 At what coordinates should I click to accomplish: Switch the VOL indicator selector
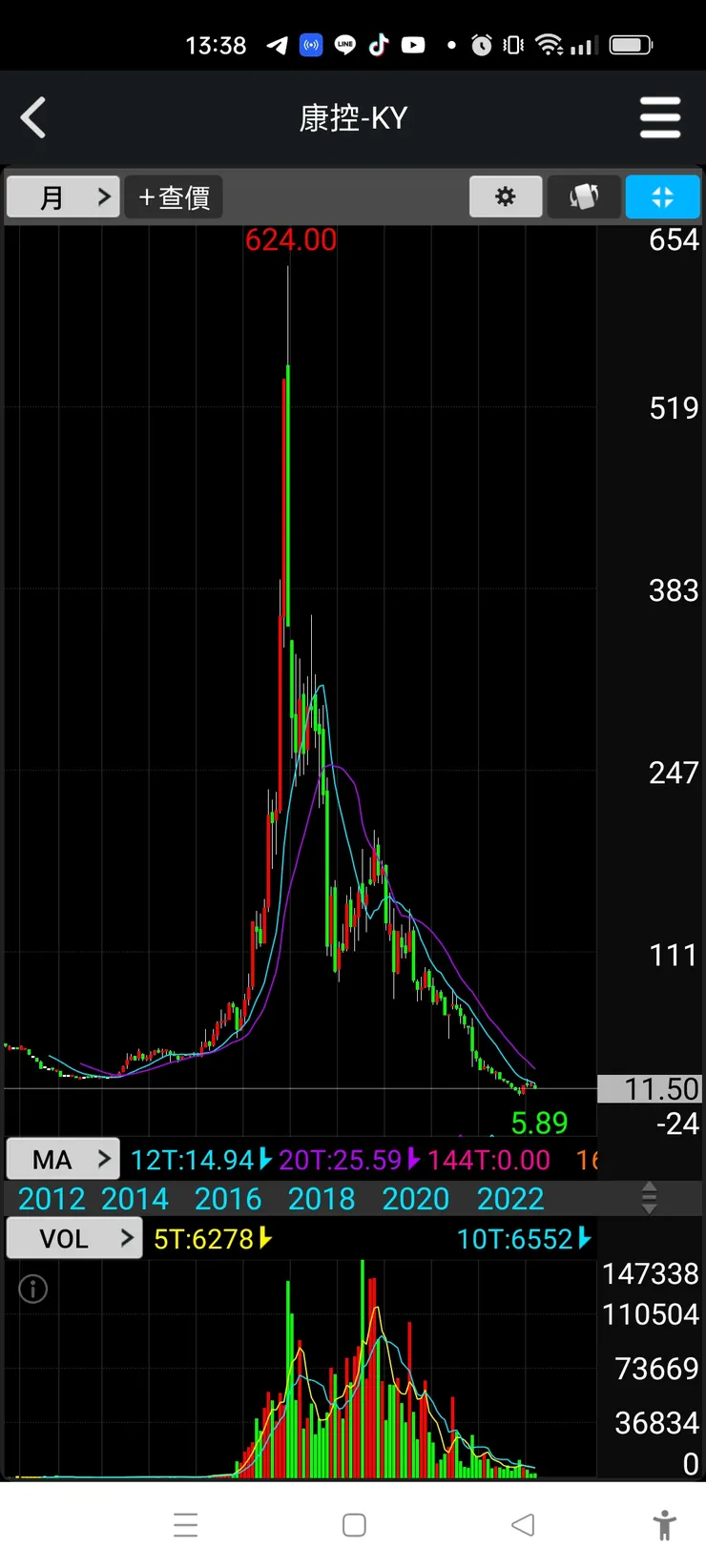click(x=74, y=1239)
